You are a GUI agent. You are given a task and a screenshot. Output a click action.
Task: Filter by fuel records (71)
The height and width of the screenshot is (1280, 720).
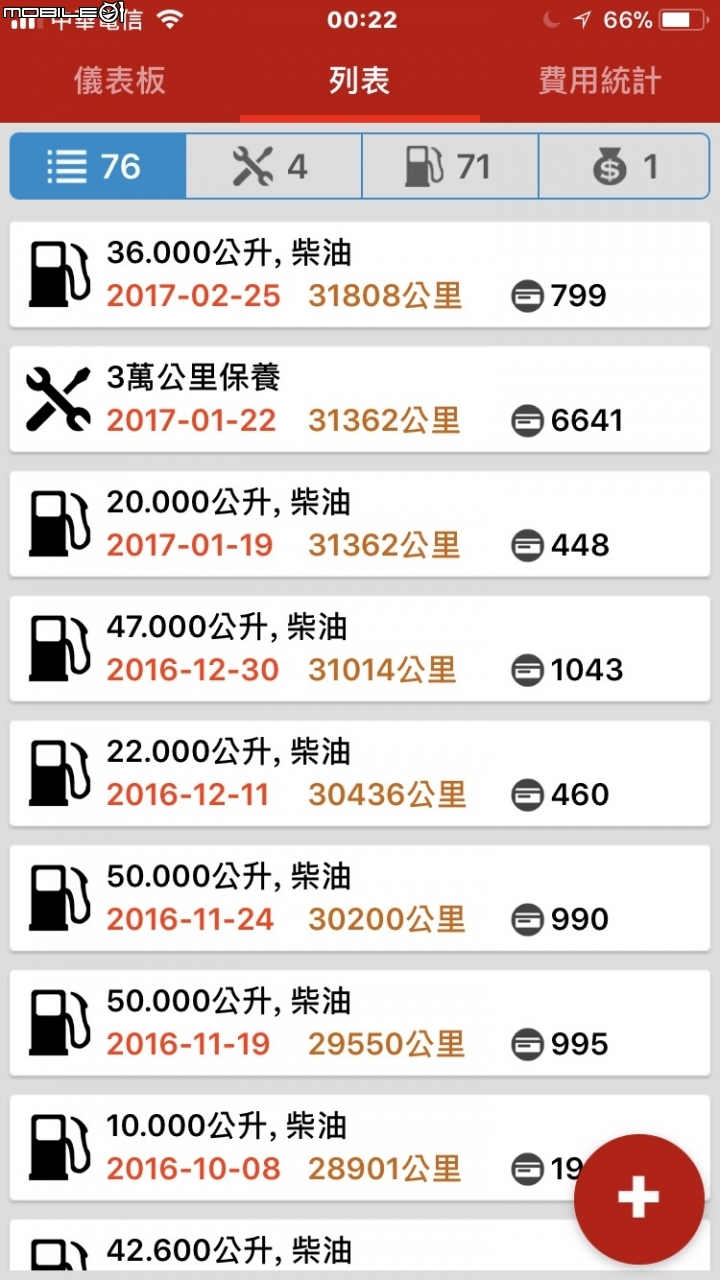(x=450, y=166)
